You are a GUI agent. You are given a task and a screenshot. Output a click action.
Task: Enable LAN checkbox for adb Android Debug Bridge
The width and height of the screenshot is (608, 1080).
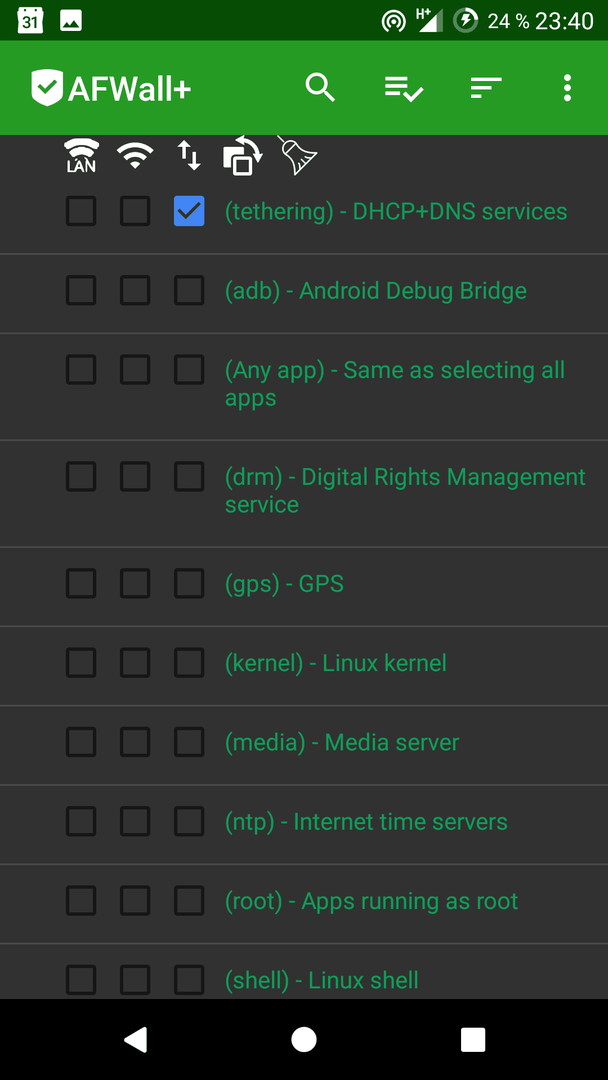[81, 290]
